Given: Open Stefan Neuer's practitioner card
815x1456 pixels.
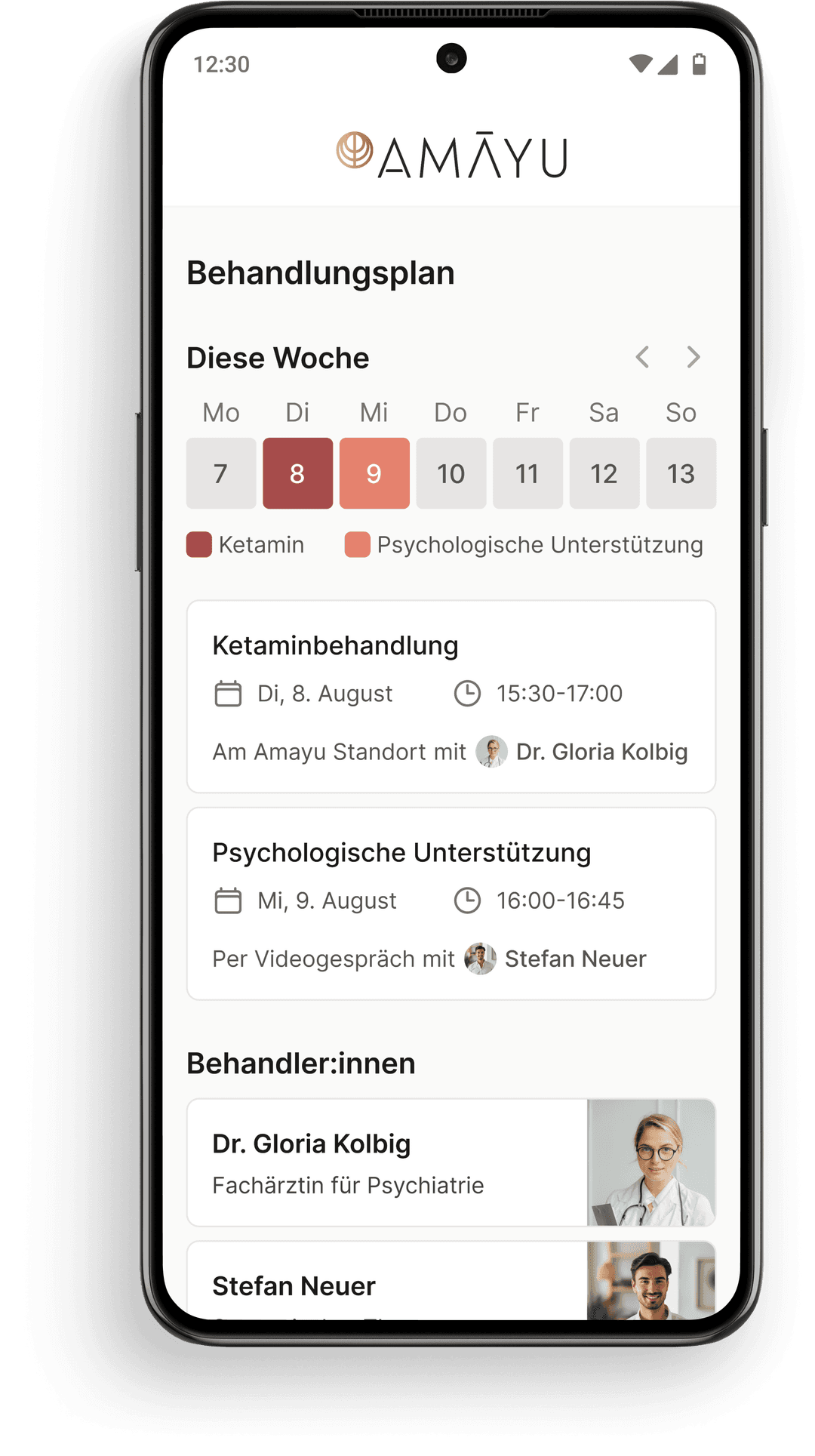Looking at the screenshot, I should pyautogui.click(x=451, y=1283).
